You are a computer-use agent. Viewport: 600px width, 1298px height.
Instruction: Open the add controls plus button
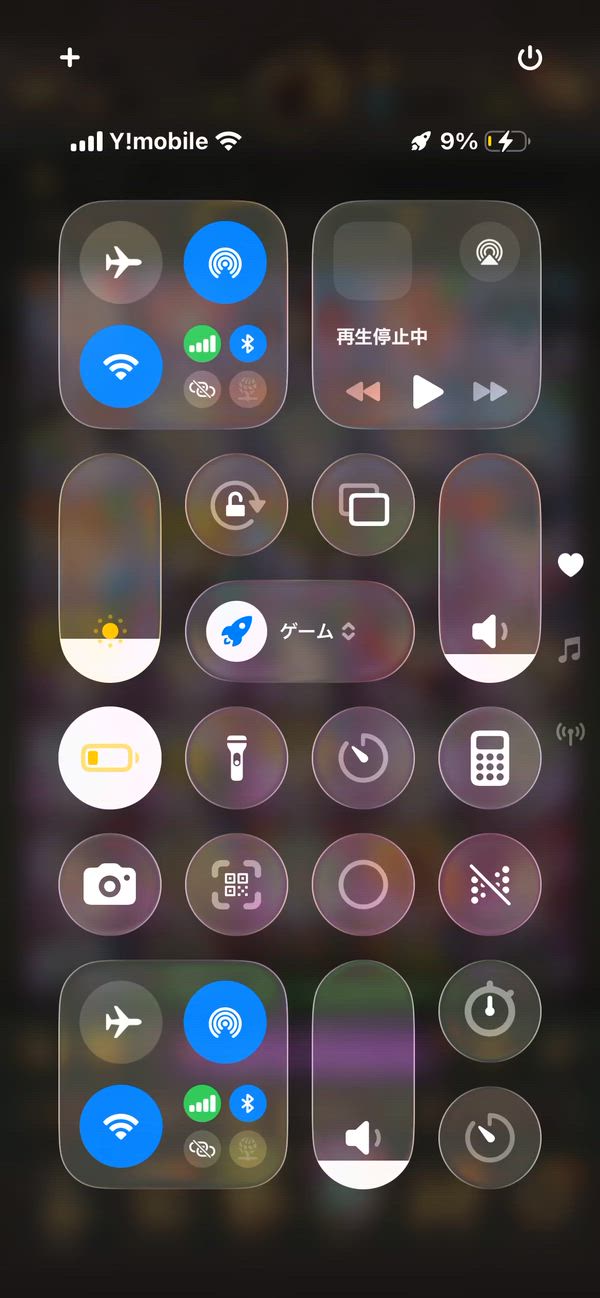coord(70,58)
